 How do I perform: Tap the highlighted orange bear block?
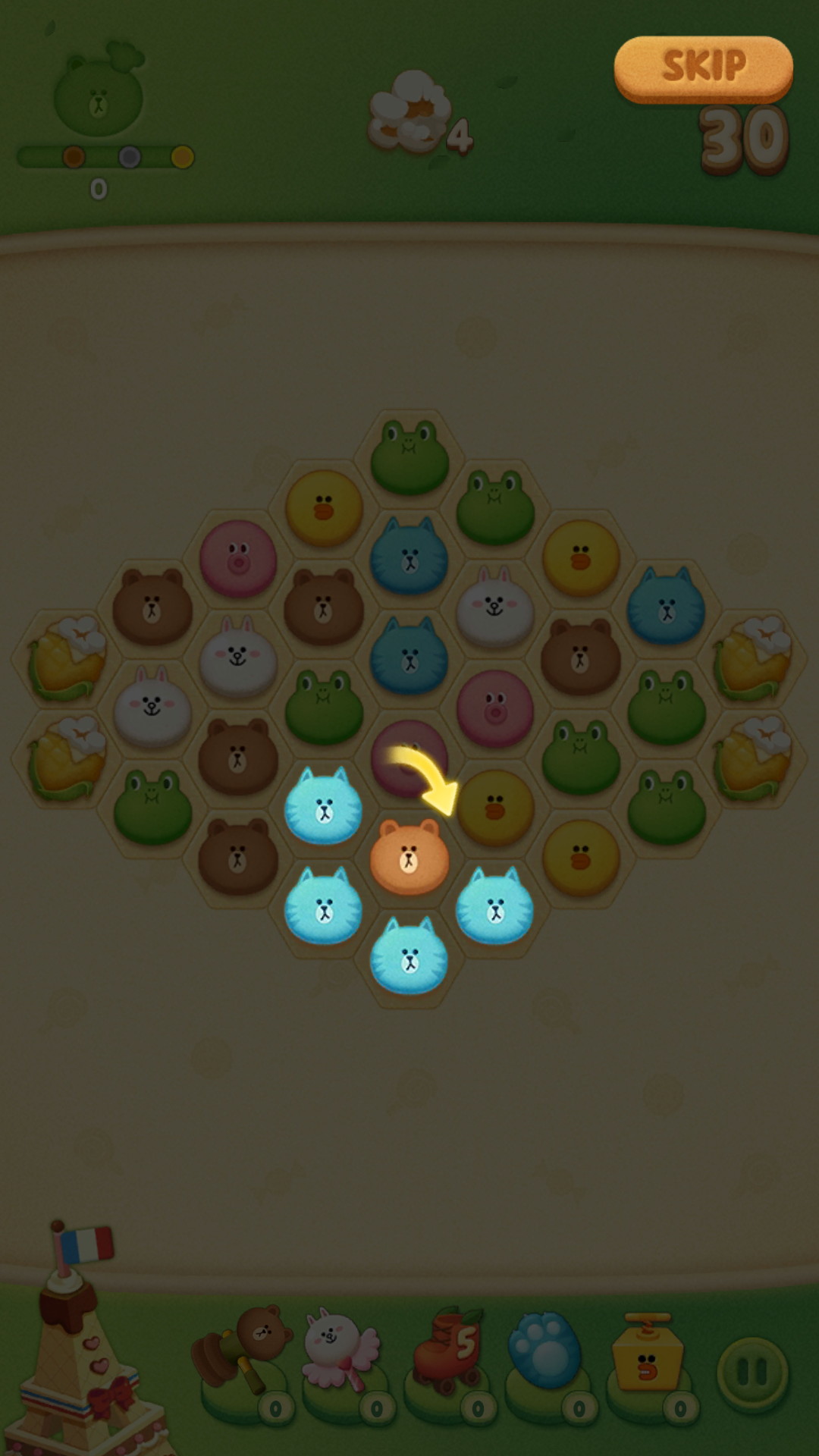409,856
